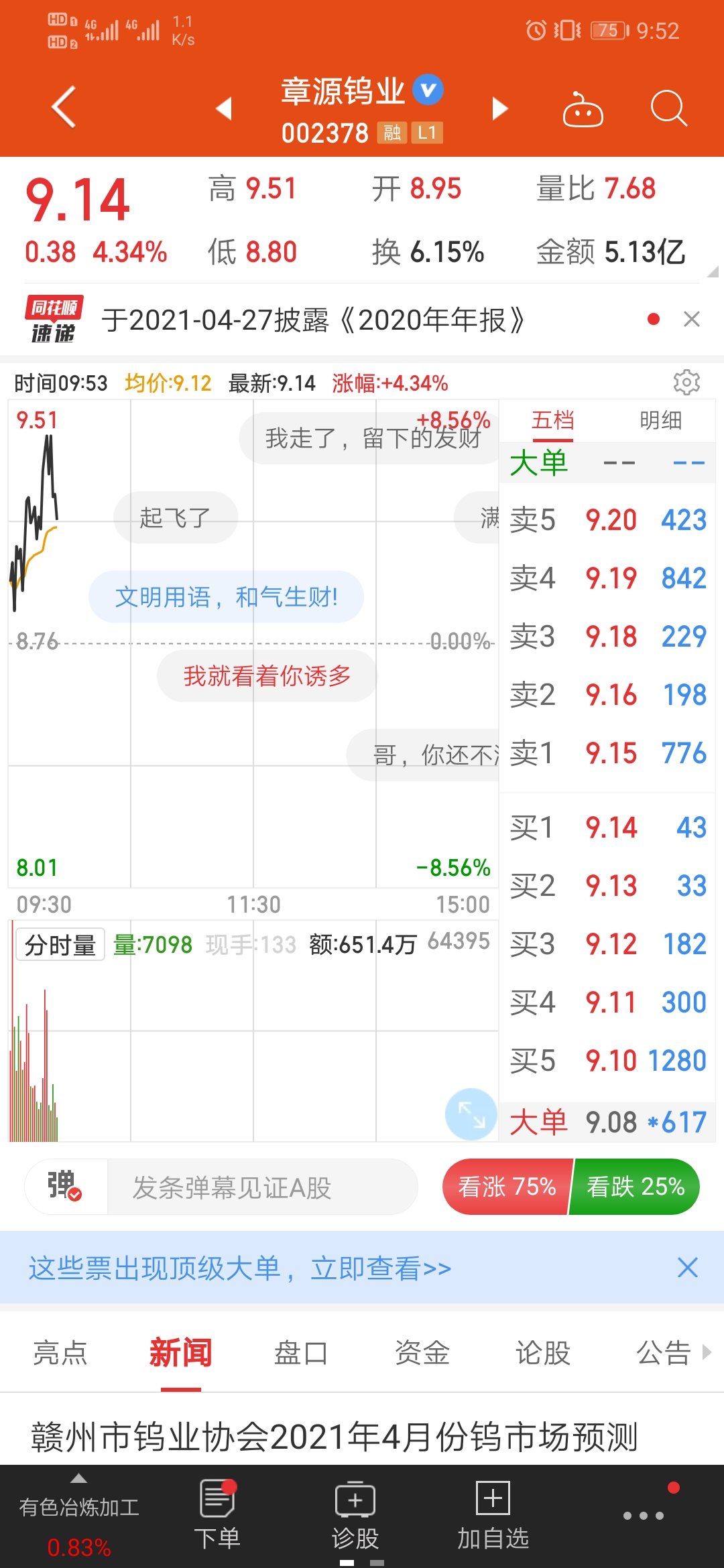The image size is (724, 1568).
Task: Vote 看涨 75%
Action: 507,1187
